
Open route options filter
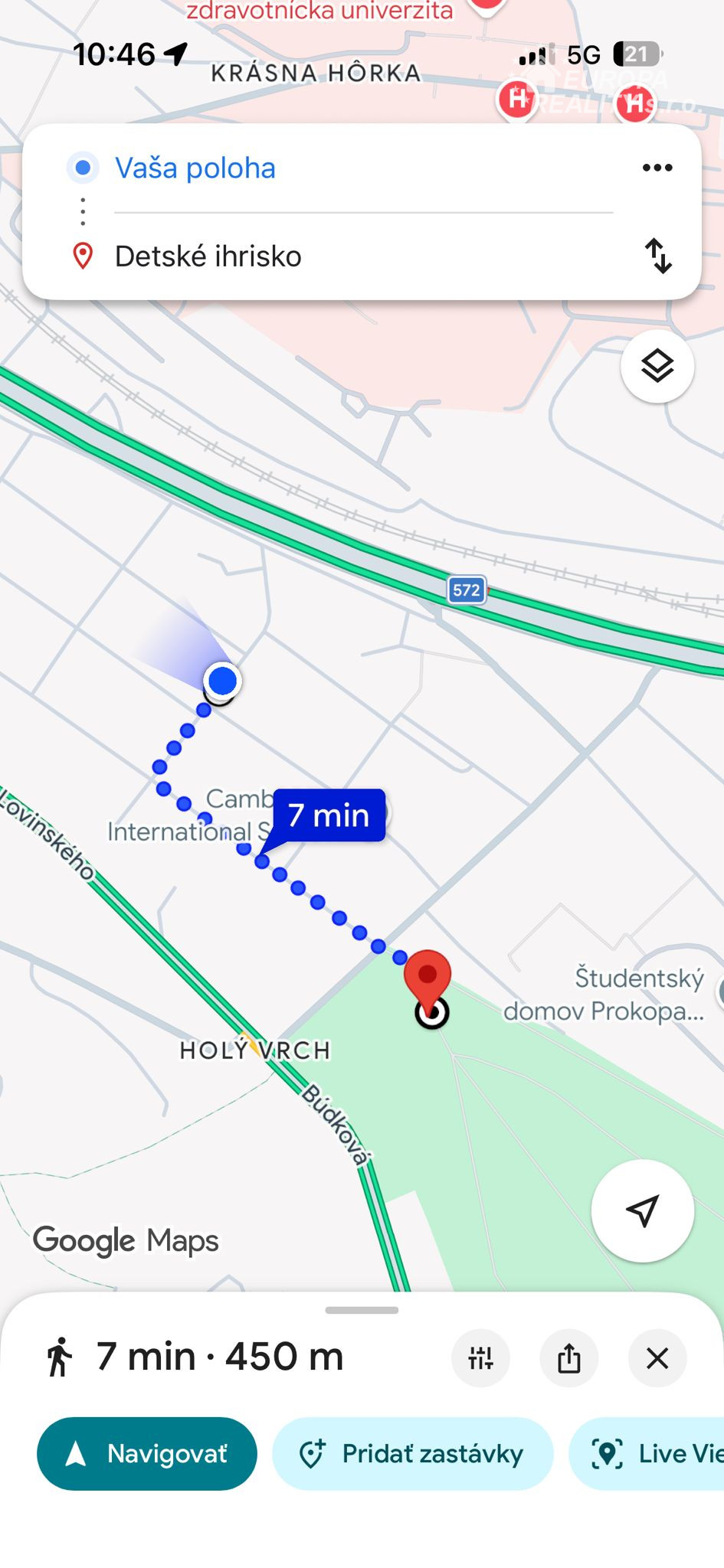click(480, 1358)
